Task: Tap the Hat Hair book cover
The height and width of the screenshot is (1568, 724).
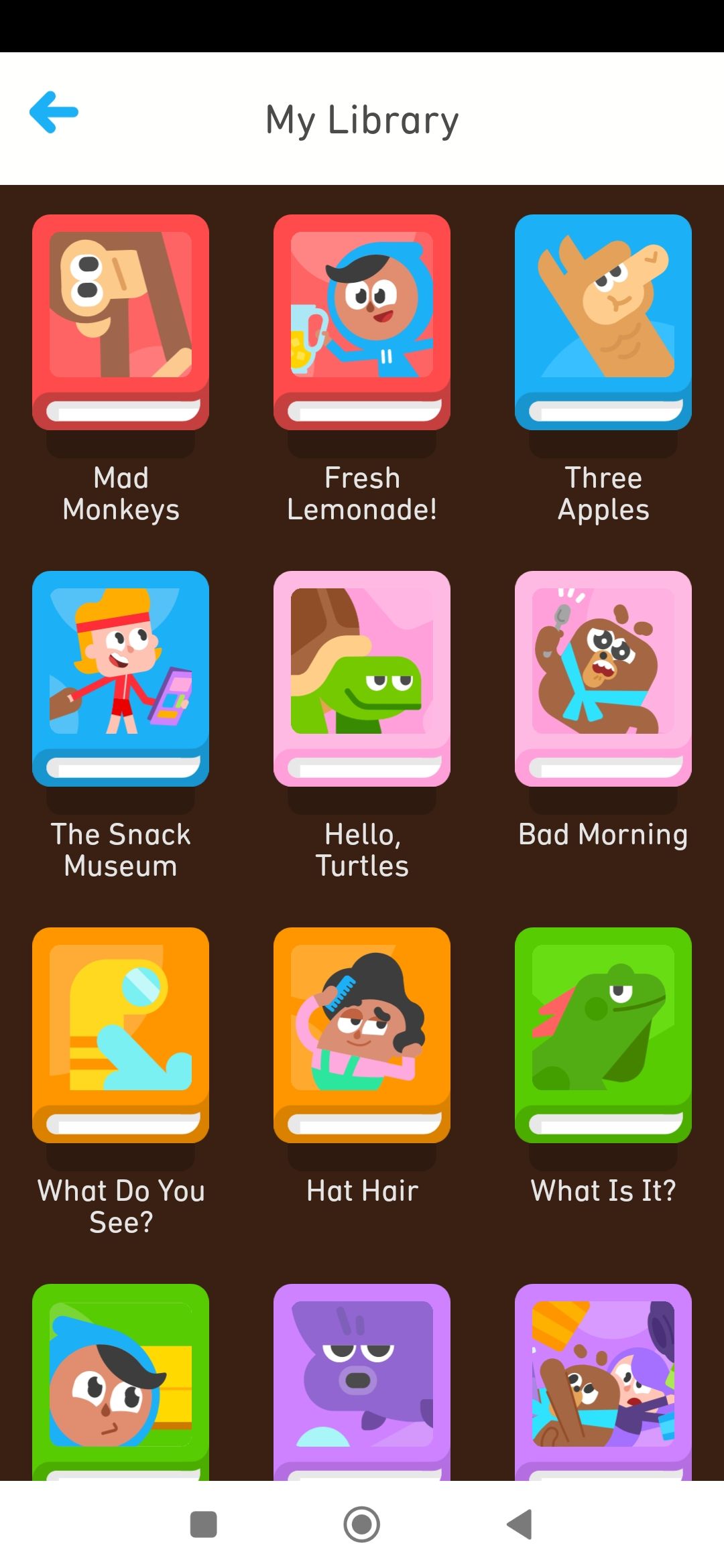Action: coord(362,1035)
